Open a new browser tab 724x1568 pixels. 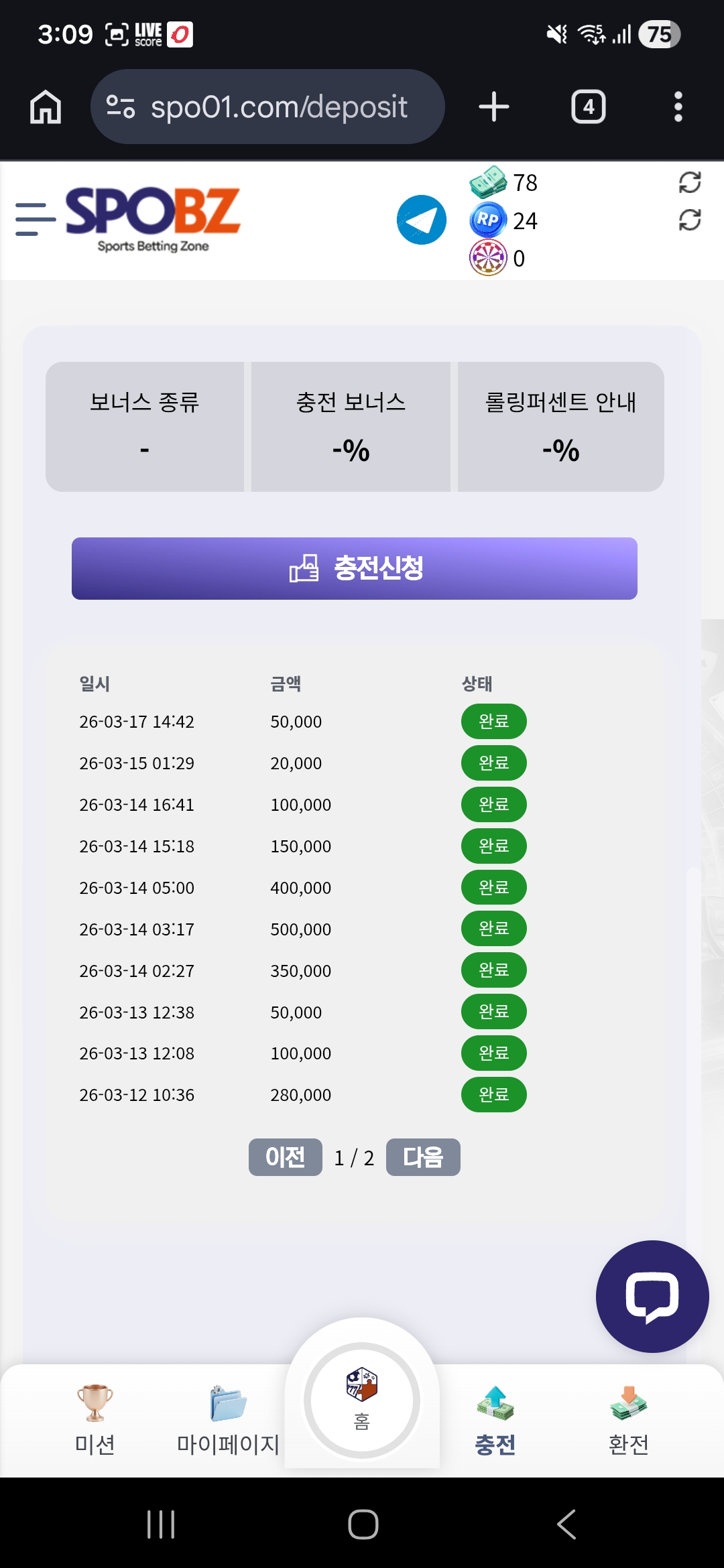tap(494, 107)
